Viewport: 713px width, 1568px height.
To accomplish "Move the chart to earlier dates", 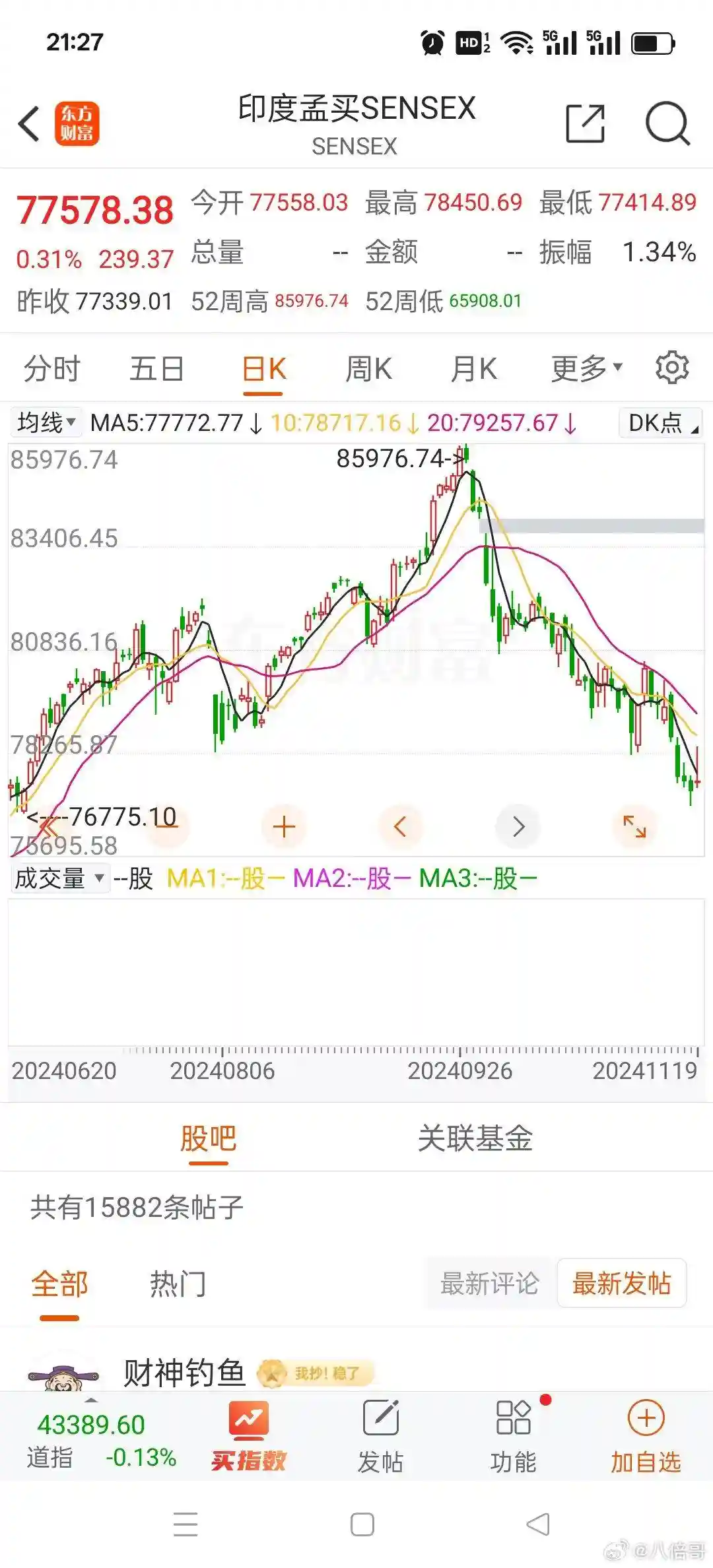I will point(400,826).
